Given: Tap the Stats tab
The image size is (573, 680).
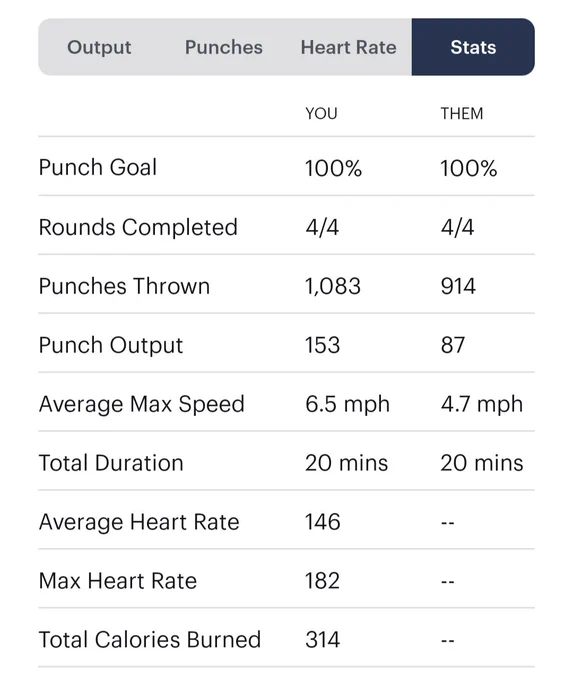Looking at the screenshot, I should tap(473, 47).
